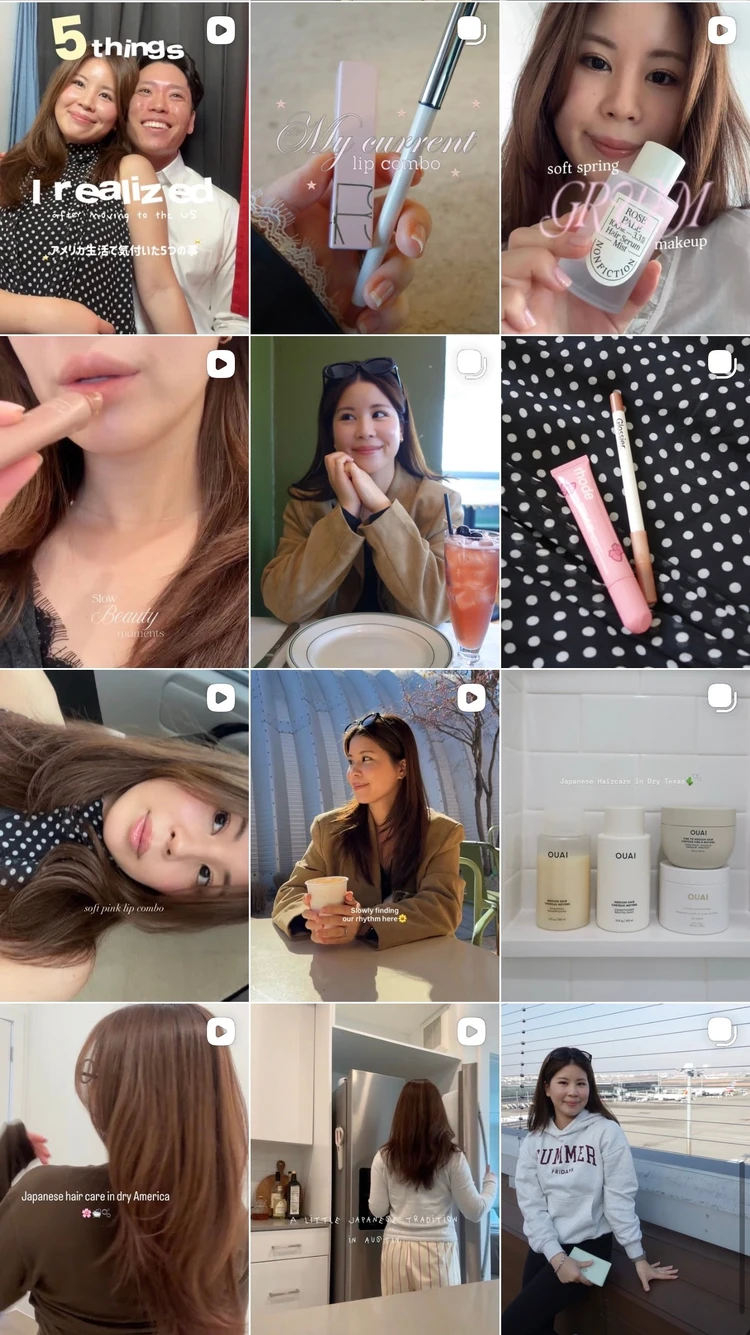Open the Japanese hair care in dry America reel

click(125, 1168)
